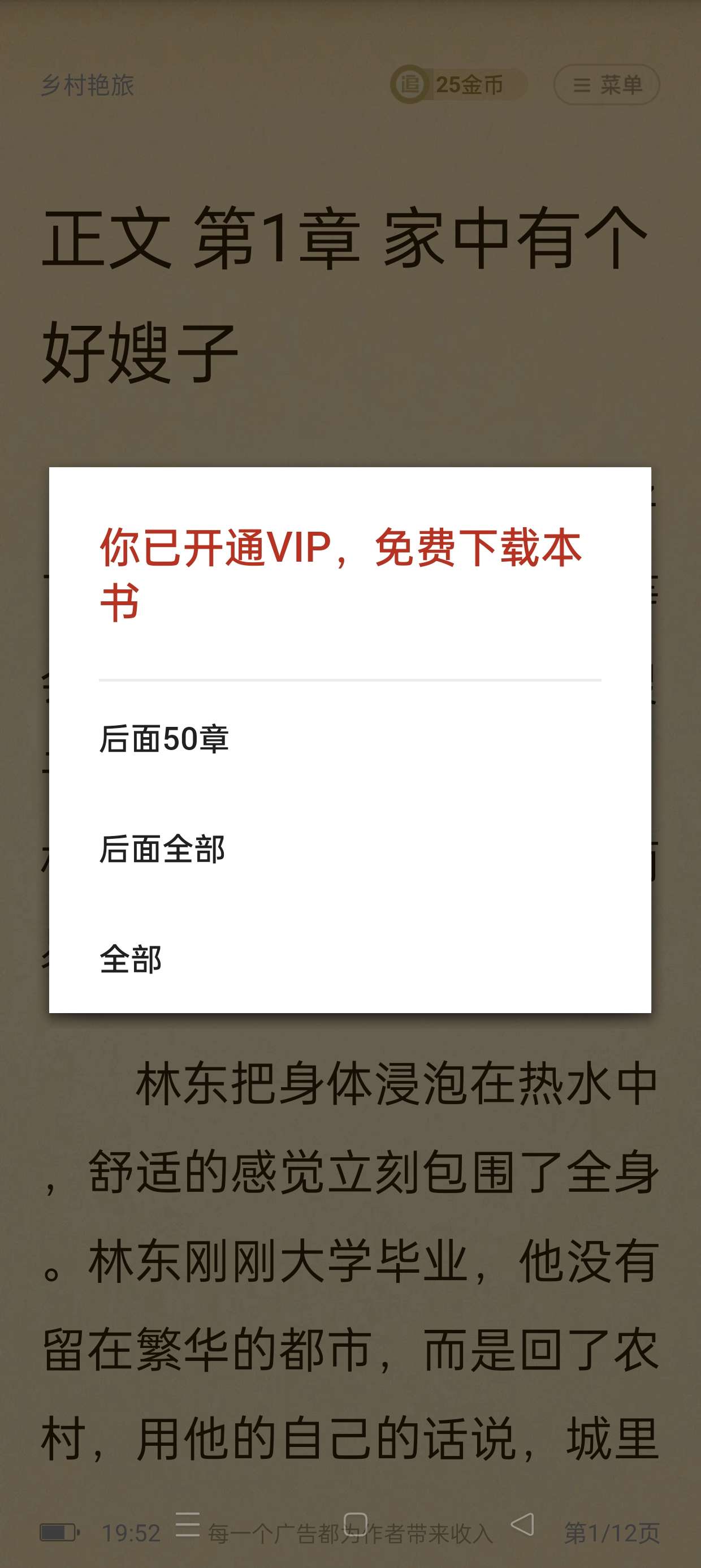Select 后面50章 download option
Image resolution: width=701 pixels, height=1568 pixels.
165,739
